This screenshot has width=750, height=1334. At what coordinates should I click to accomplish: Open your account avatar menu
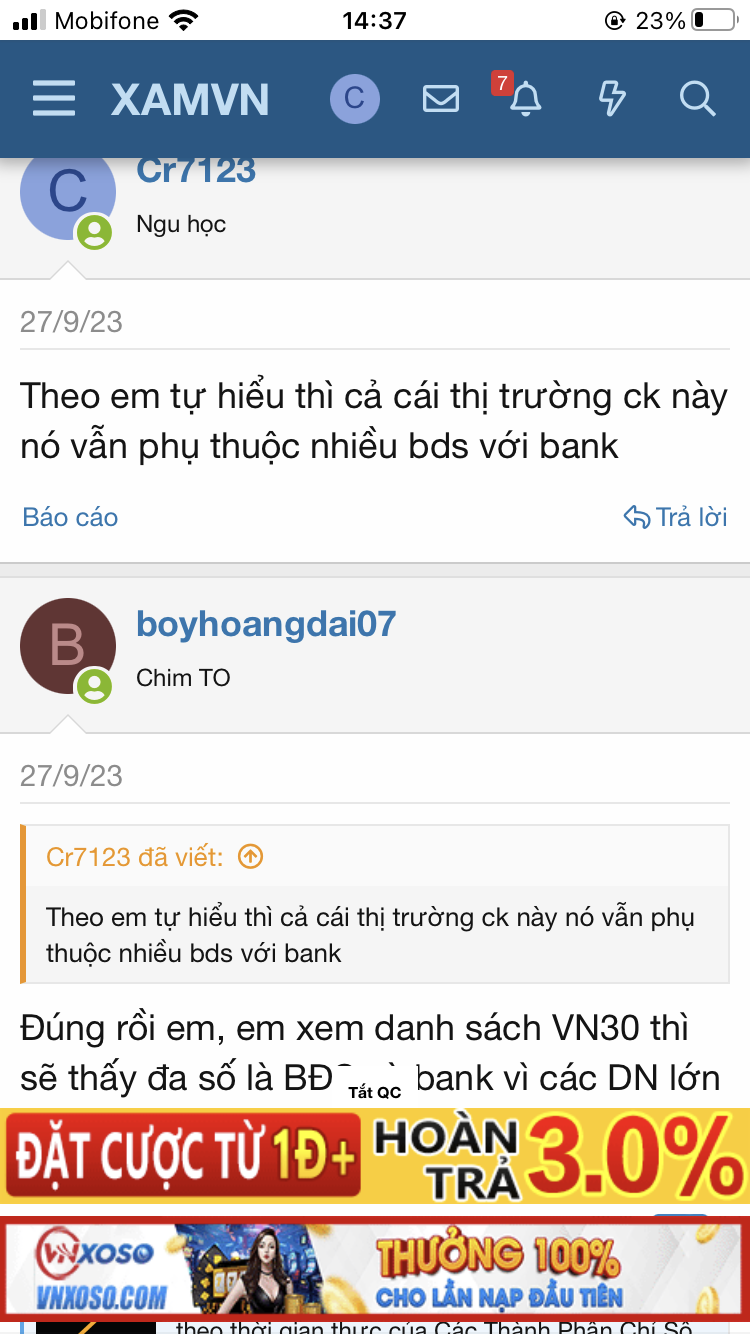point(354,99)
